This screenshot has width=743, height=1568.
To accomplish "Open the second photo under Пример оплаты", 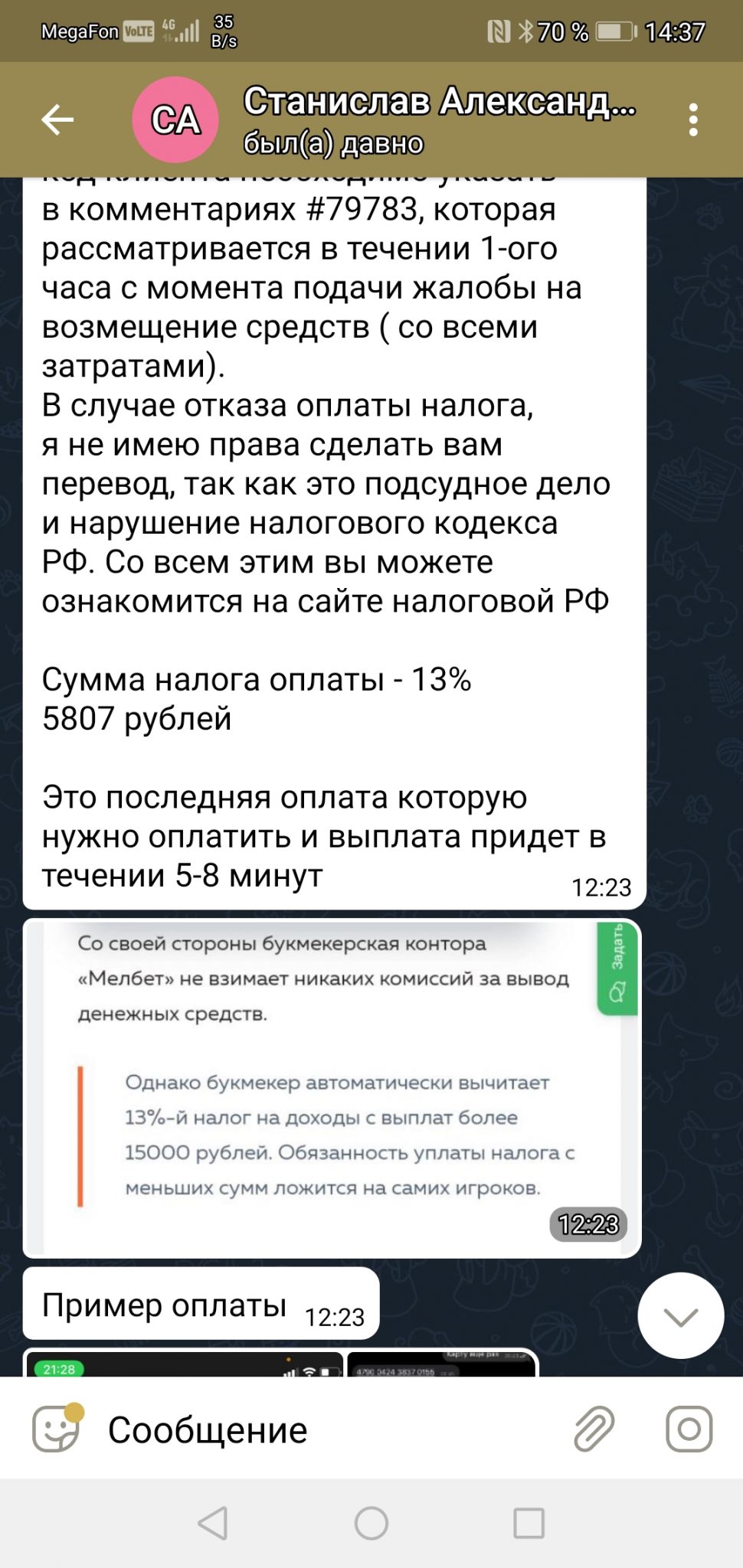I will [442, 1363].
